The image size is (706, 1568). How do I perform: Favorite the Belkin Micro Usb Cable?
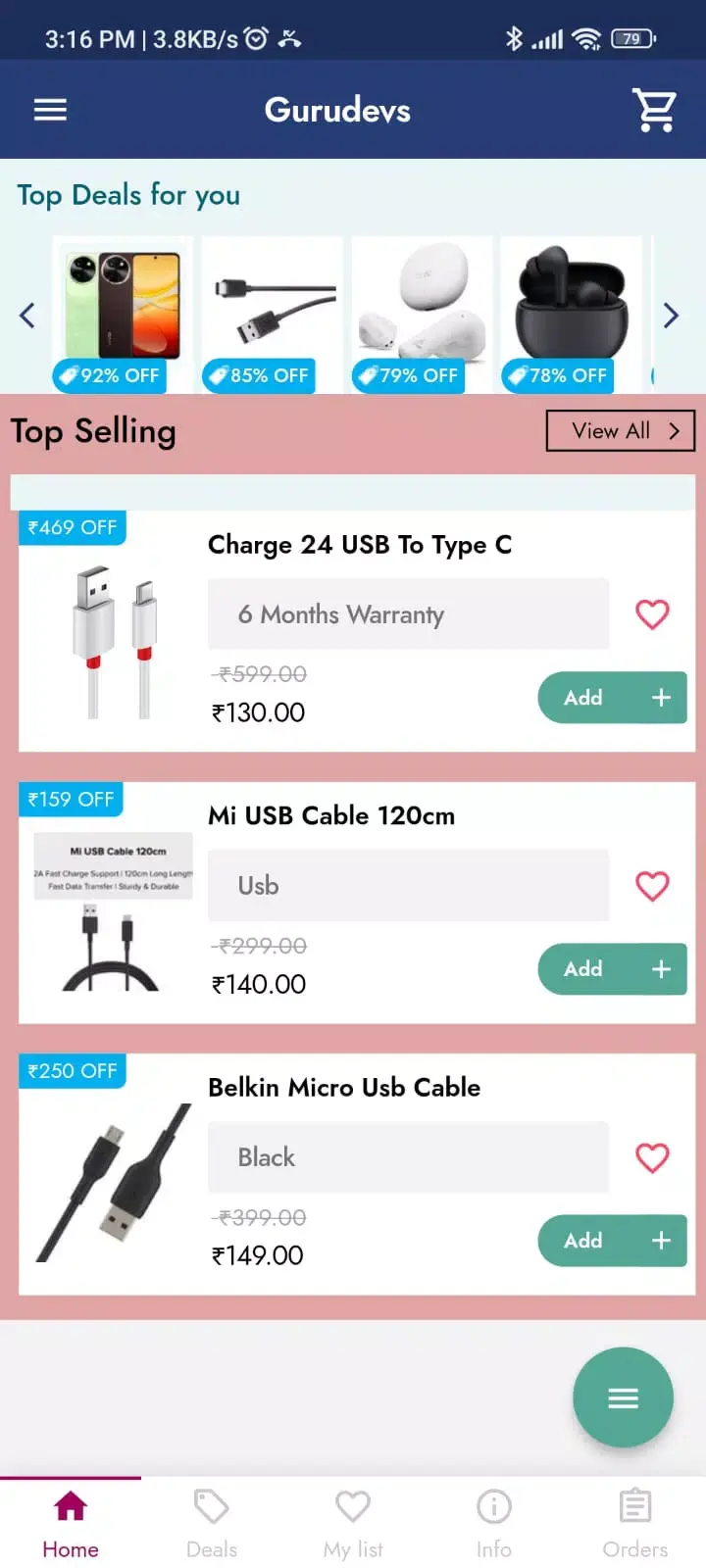click(x=652, y=1157)
